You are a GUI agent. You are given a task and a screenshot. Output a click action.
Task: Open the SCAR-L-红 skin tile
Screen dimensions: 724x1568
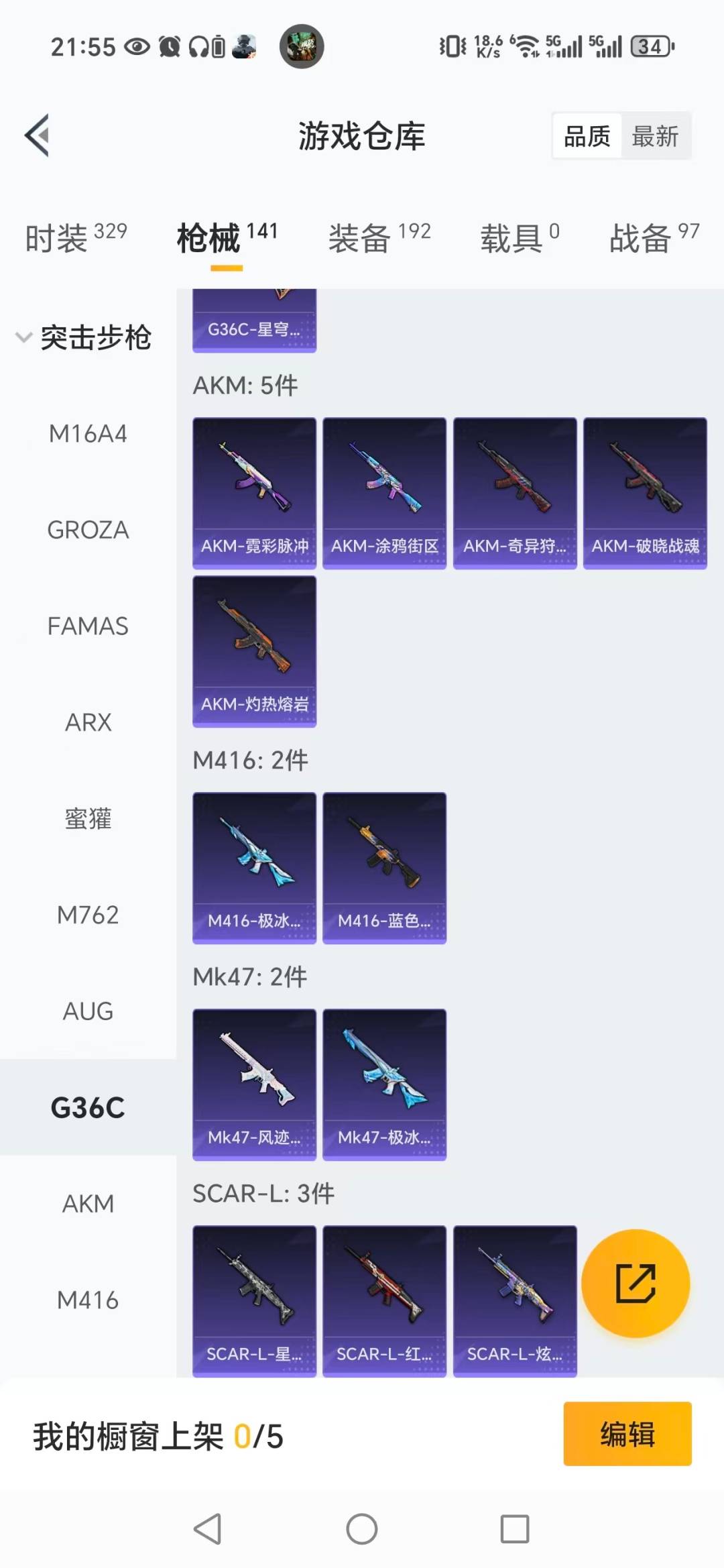[384, 1301]
